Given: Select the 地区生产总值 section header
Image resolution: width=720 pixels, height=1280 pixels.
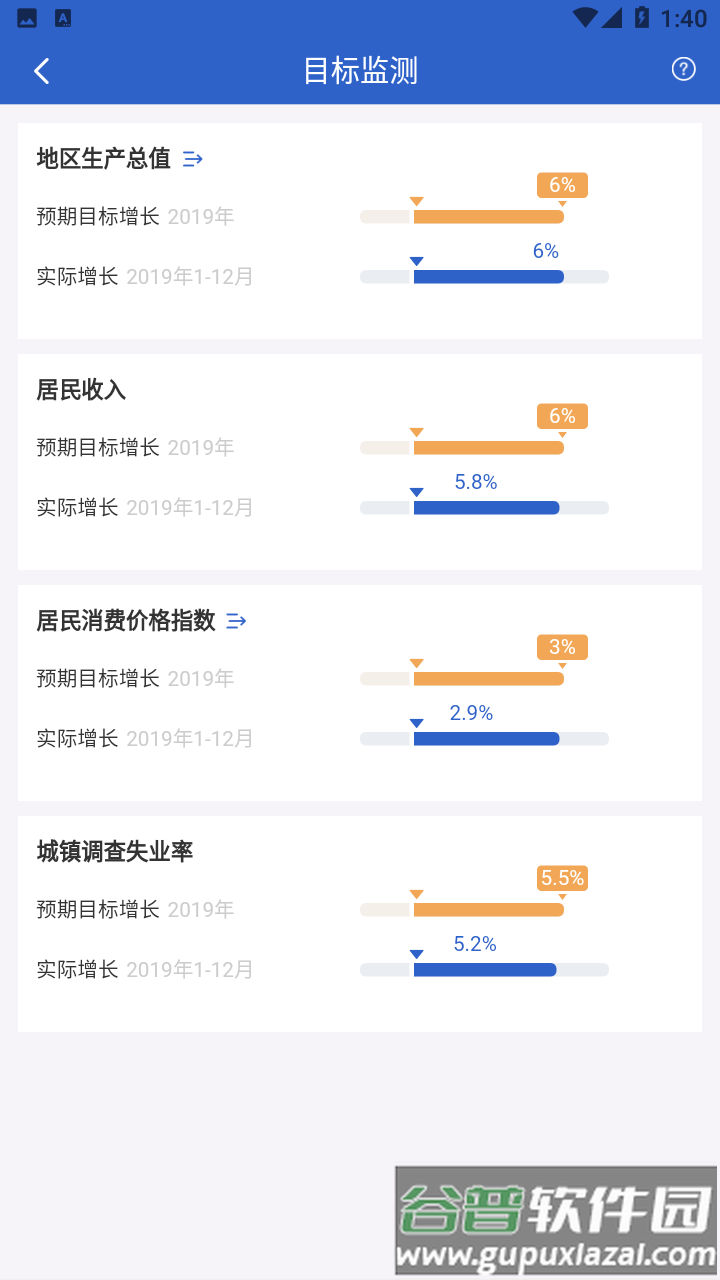Looking at the screenshot, I should click(x=103, y=158).
